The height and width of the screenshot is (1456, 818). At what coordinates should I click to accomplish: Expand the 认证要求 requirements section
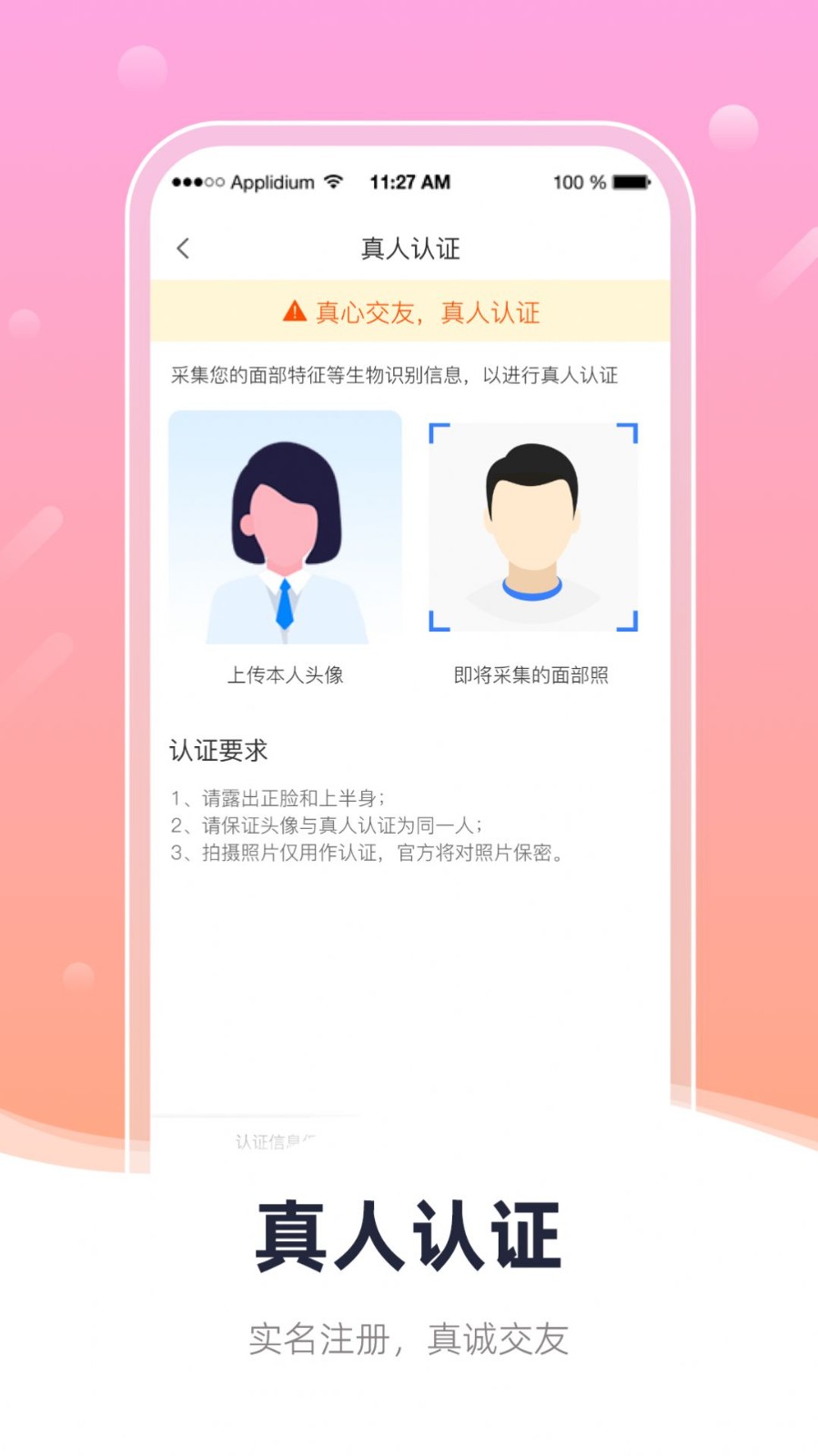(x=216, y=750)
